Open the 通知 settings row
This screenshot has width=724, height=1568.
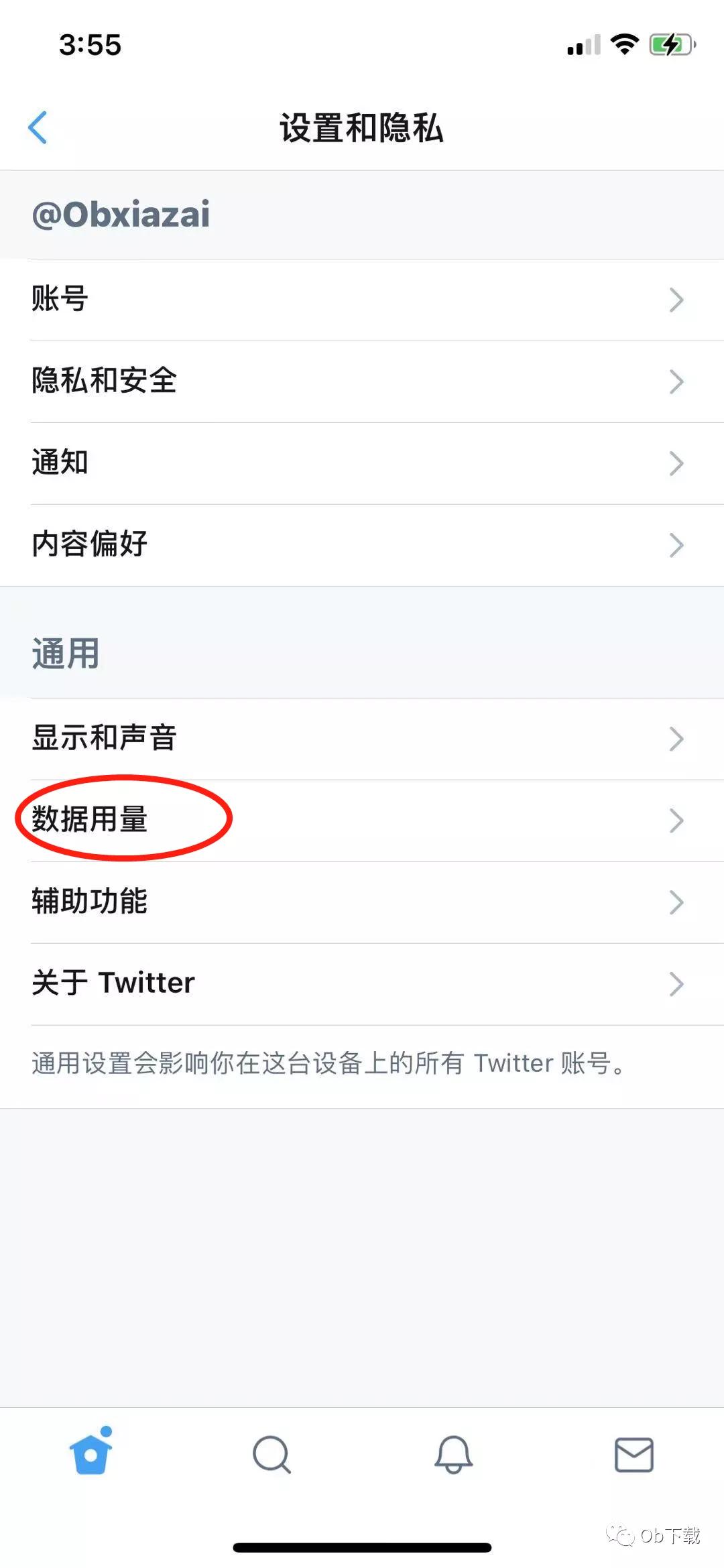362,463
